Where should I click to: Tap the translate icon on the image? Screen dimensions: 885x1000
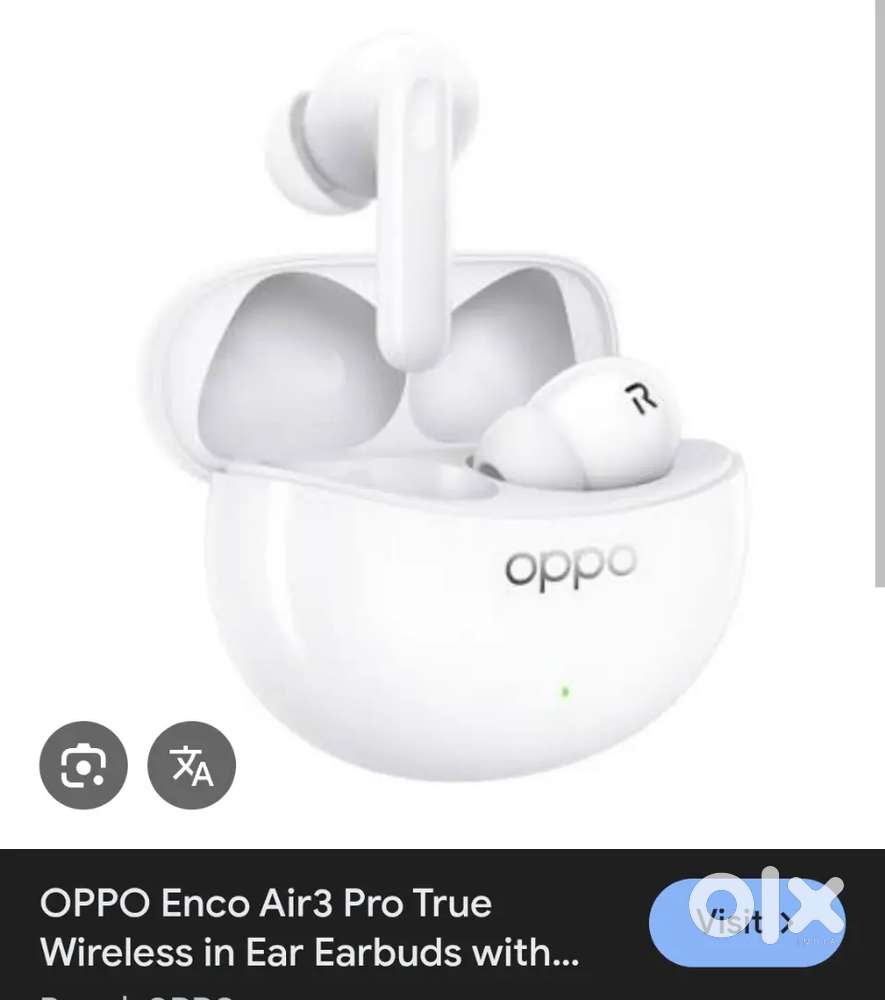191,766
